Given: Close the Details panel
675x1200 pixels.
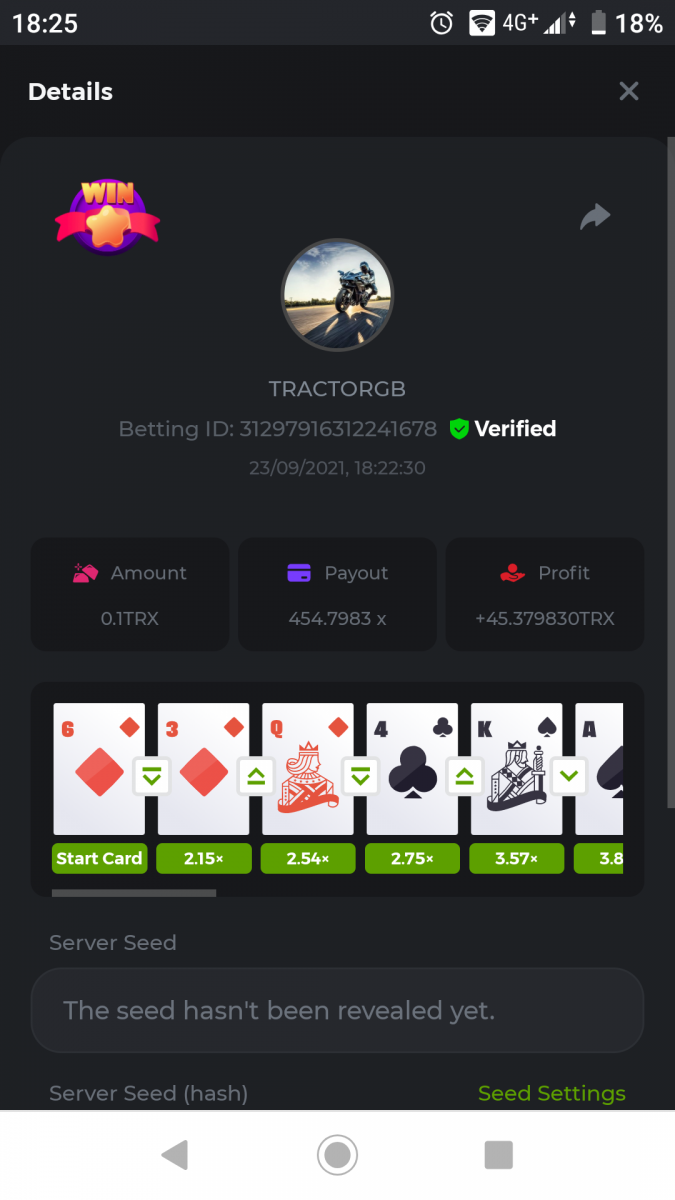Looking at the screenshot, I should click(628, 92).
